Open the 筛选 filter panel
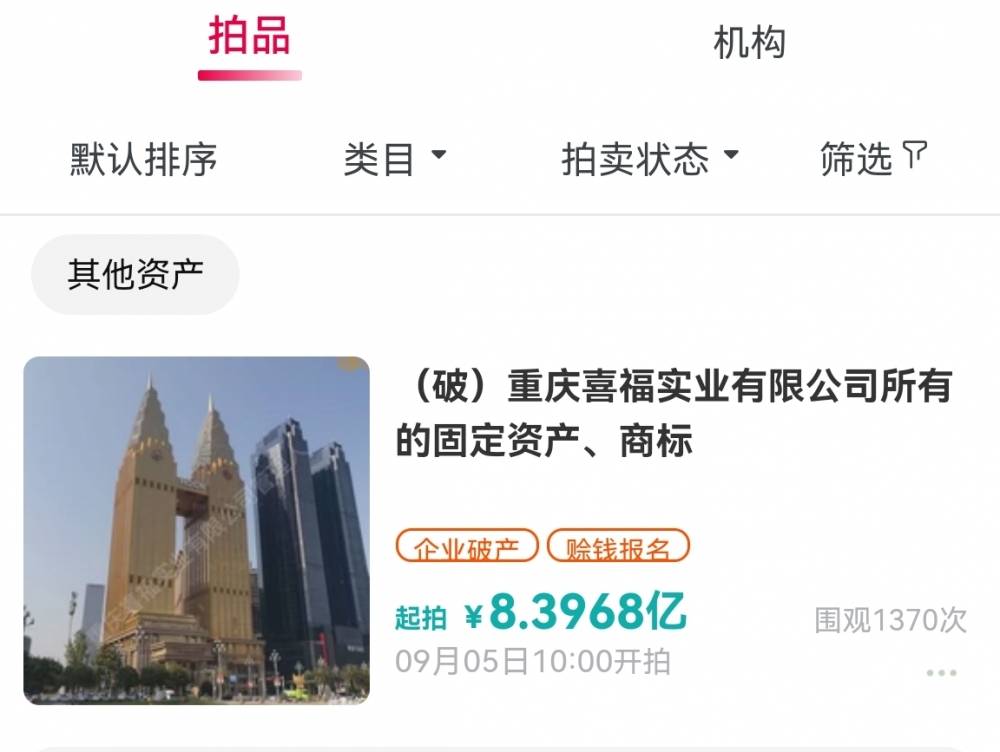This screenshot has width=1000, height=752. point(873,159)
